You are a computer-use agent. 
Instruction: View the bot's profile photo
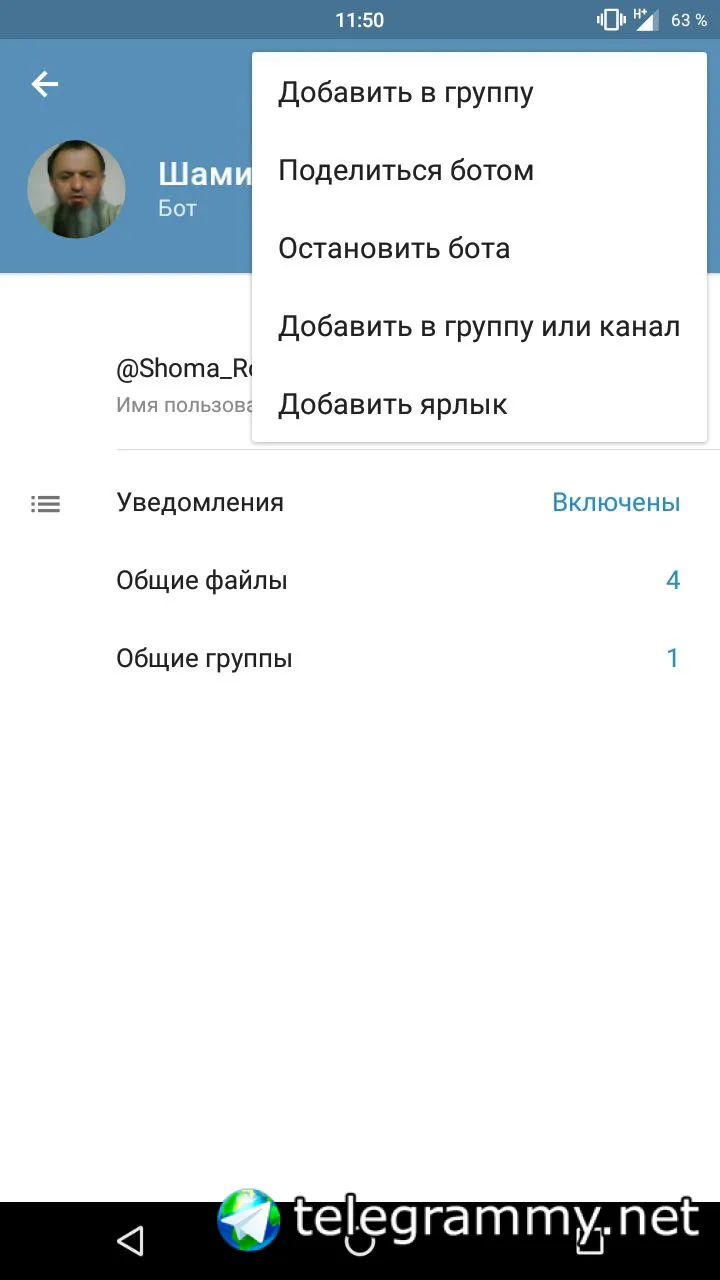(76, 189)
